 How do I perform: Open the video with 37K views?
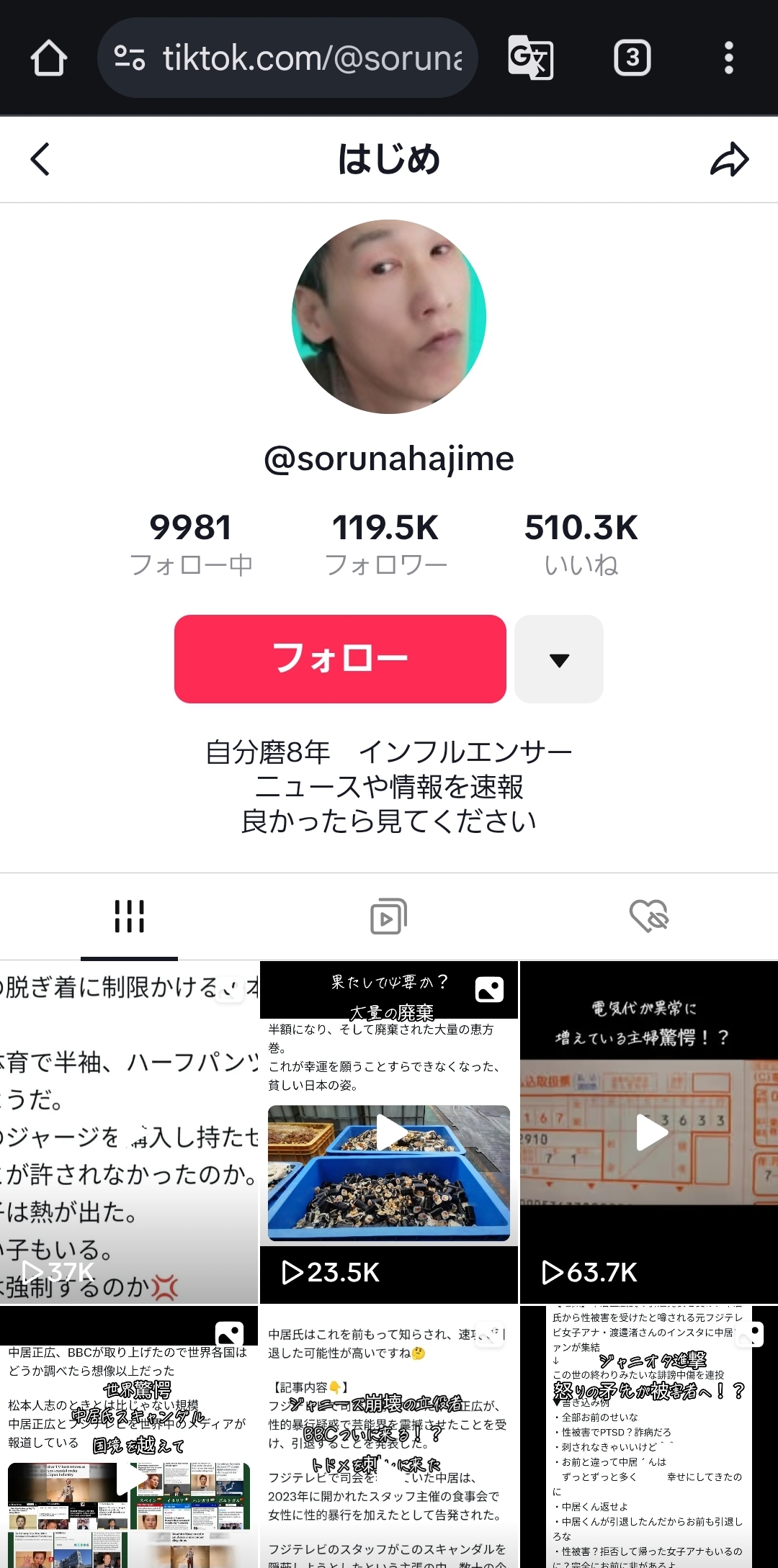pyautogui.click(x=130, y=1132)
